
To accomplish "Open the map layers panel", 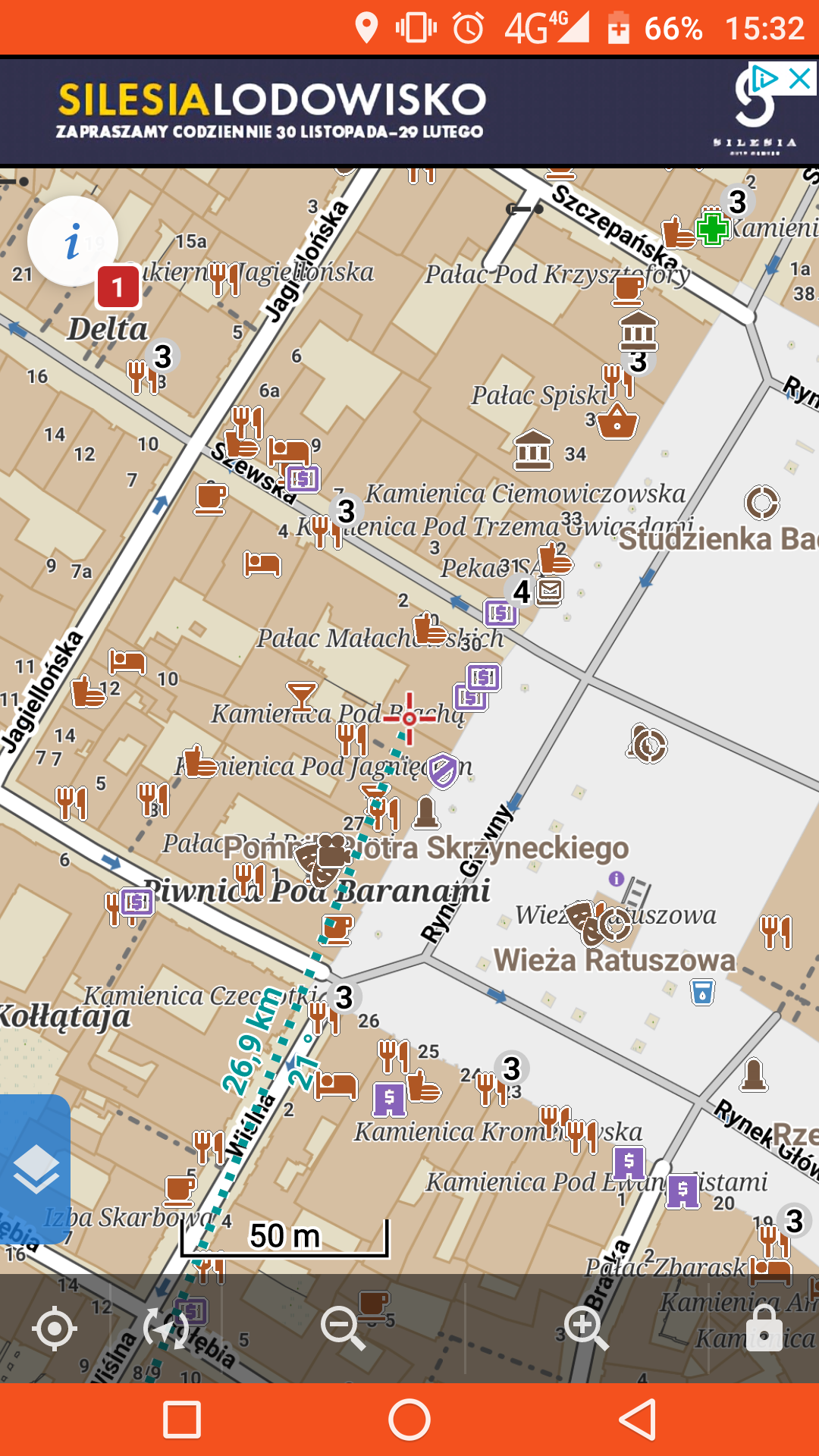I will point(35,1169).
